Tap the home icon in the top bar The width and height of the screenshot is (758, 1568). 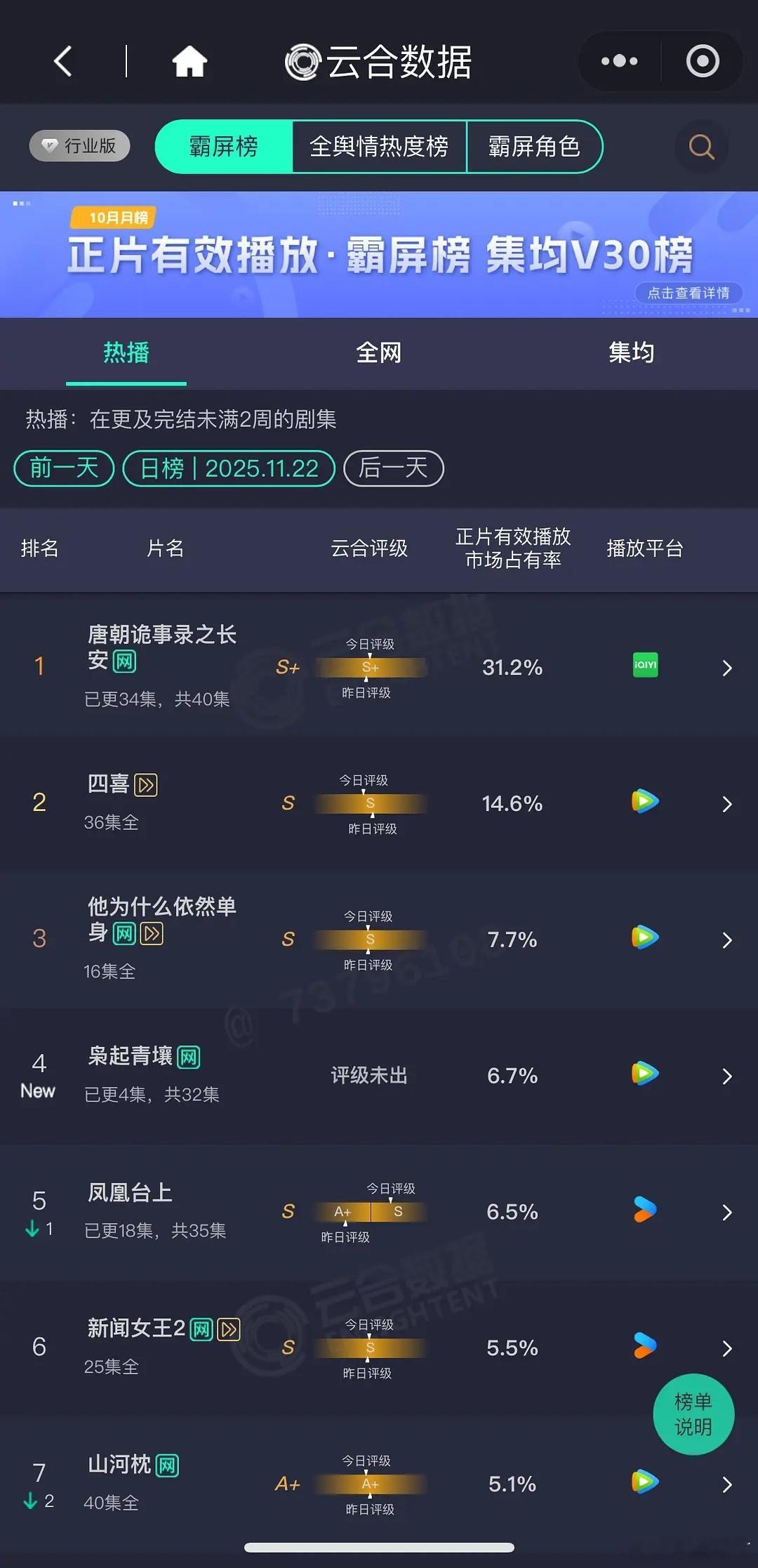[x=188, y=61]
